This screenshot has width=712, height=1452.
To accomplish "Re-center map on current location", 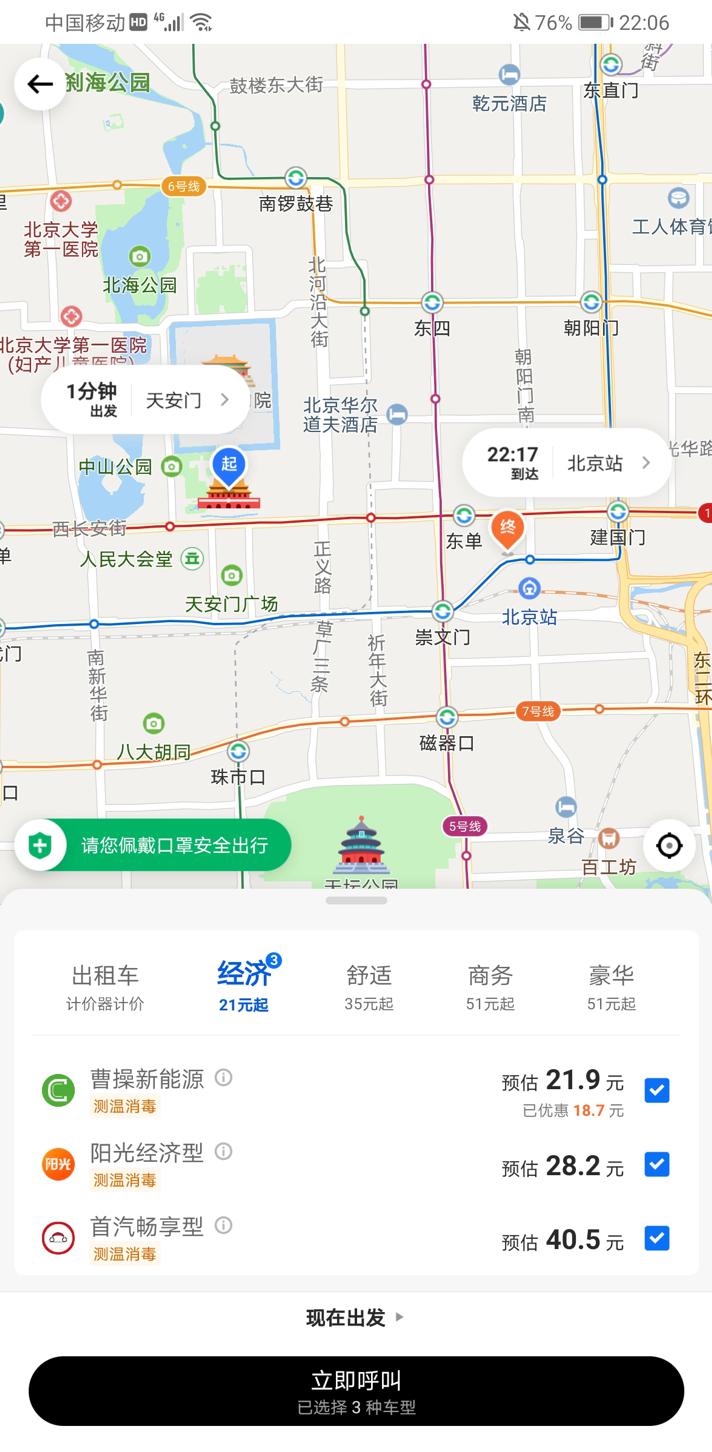I will [x=669, y=846].
